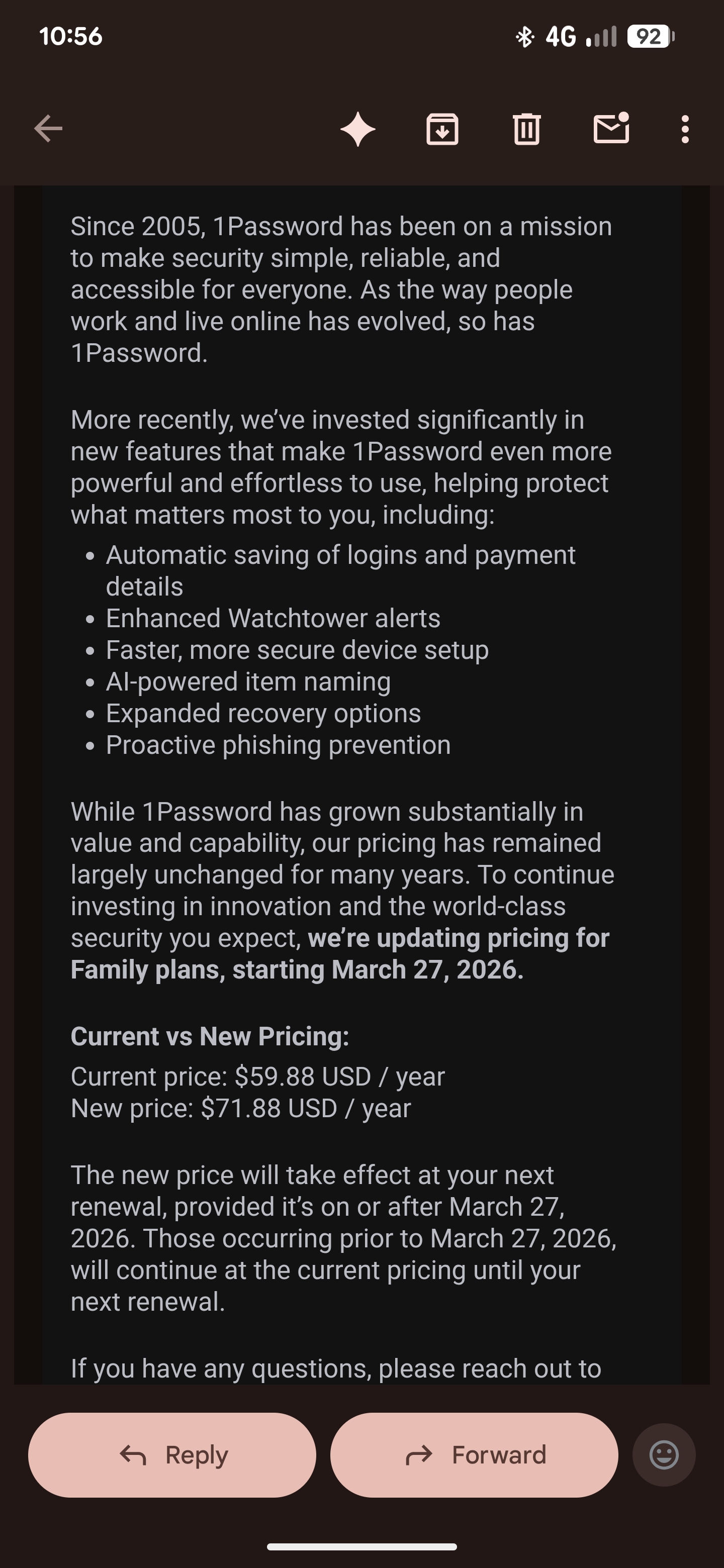Mark the email as unread
Viewport: 724px width, 1568px height.
pyautogui.click(x=611, y=129)
